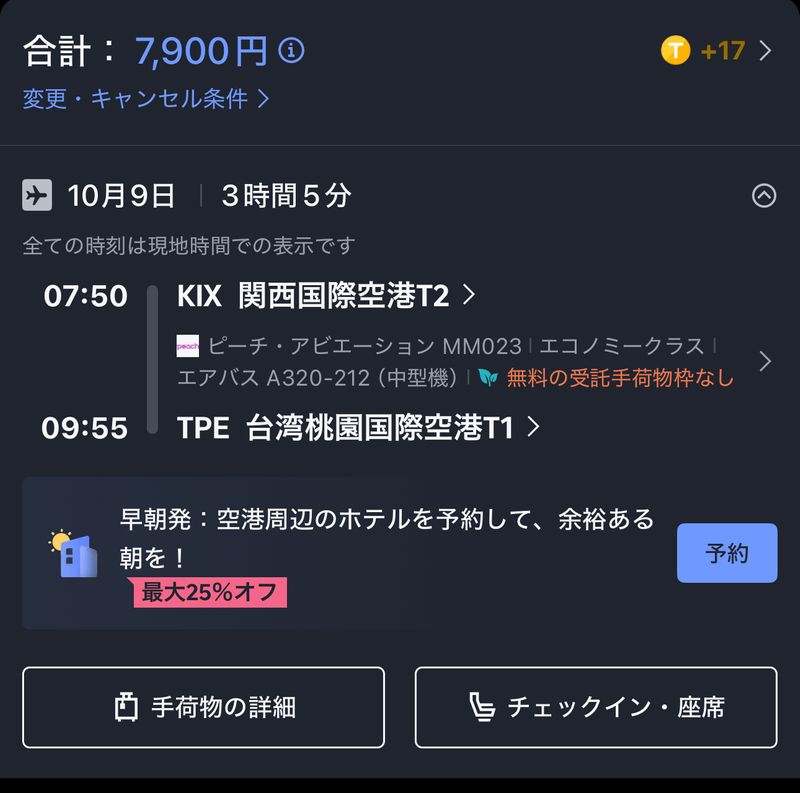Collapse the 10月9日 flight details
The image size is (800, 793).
tap(763, 196)
